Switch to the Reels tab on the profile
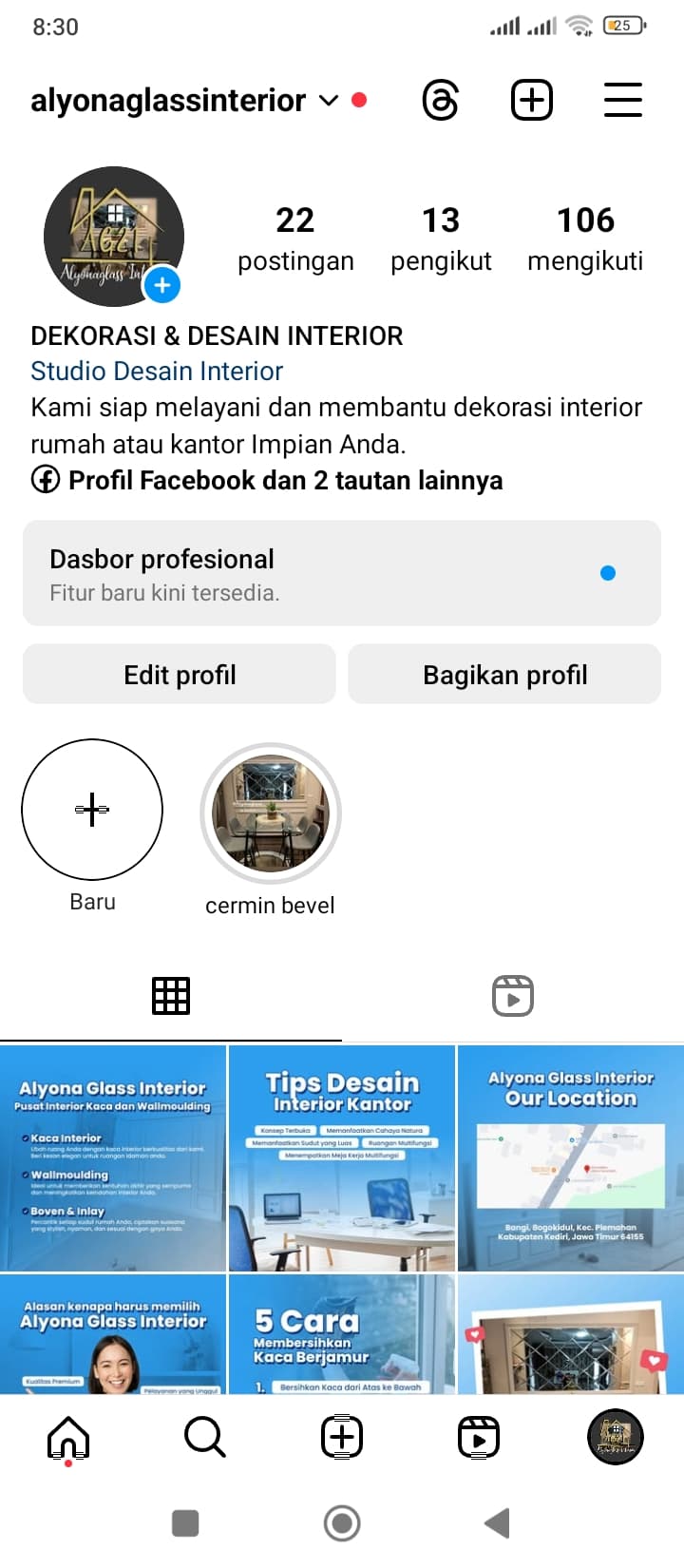 click(x=513, y=996)
